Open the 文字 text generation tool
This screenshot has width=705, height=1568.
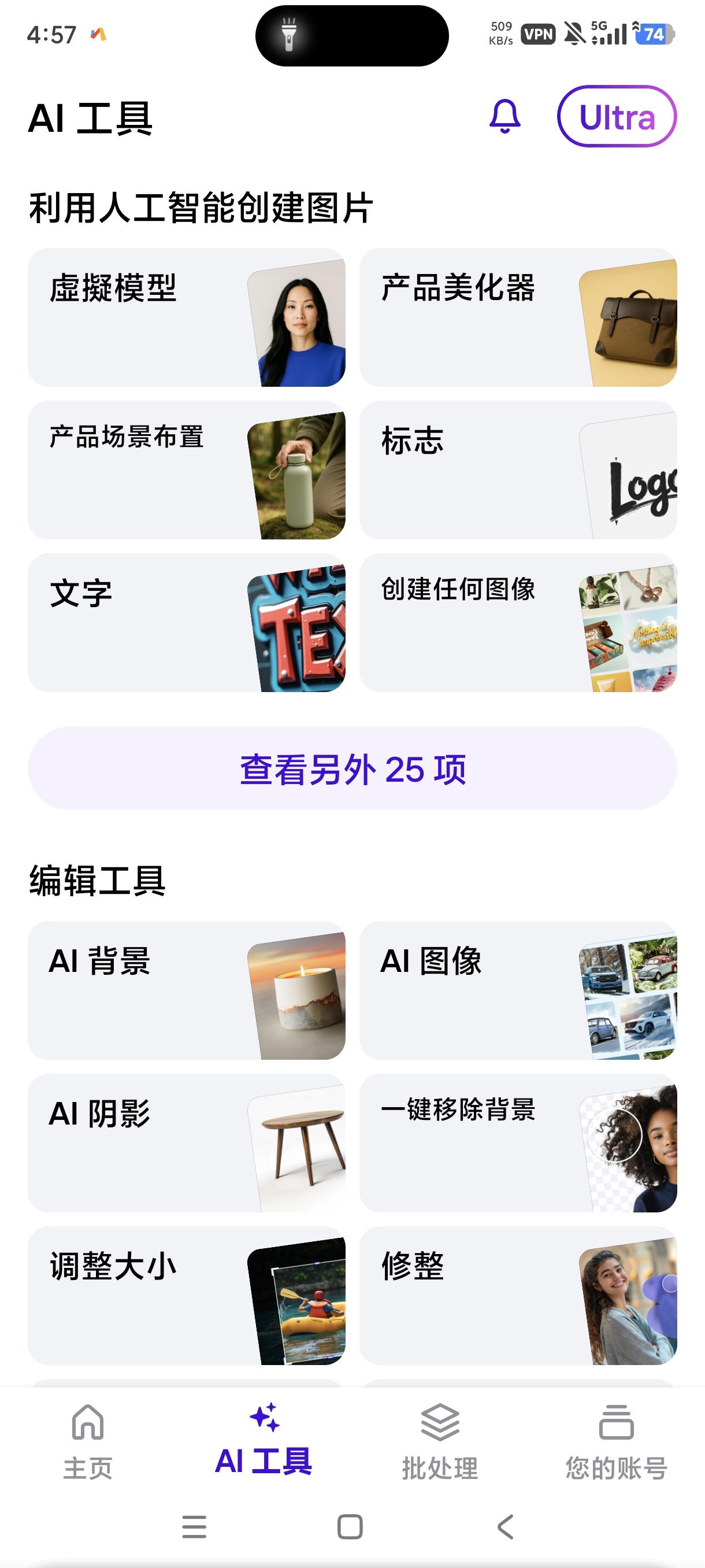[187, 620]
